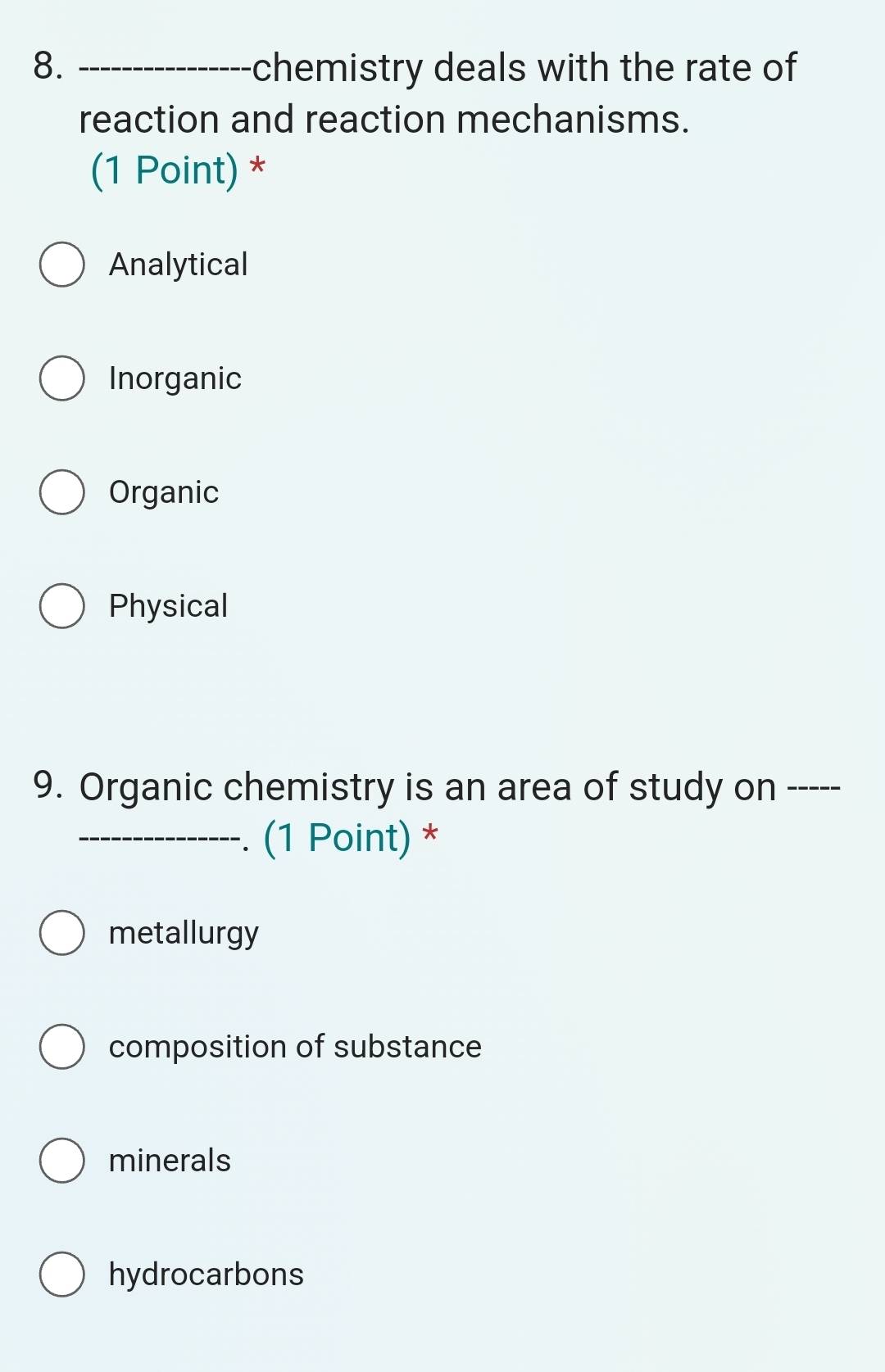
Task: Click the Physical option label
Action: 167,606
